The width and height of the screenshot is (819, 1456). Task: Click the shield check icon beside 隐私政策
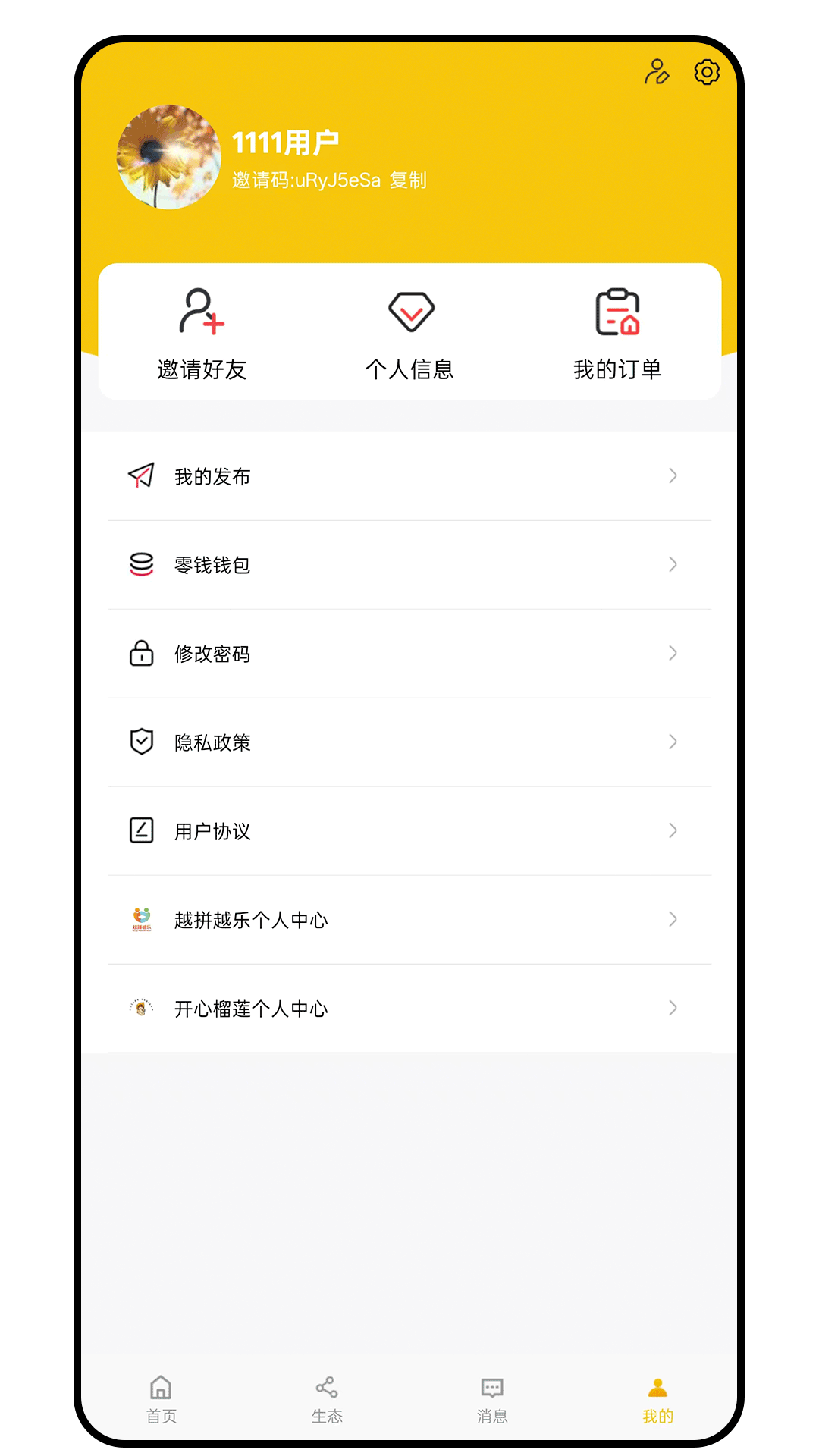click(141, 742)
